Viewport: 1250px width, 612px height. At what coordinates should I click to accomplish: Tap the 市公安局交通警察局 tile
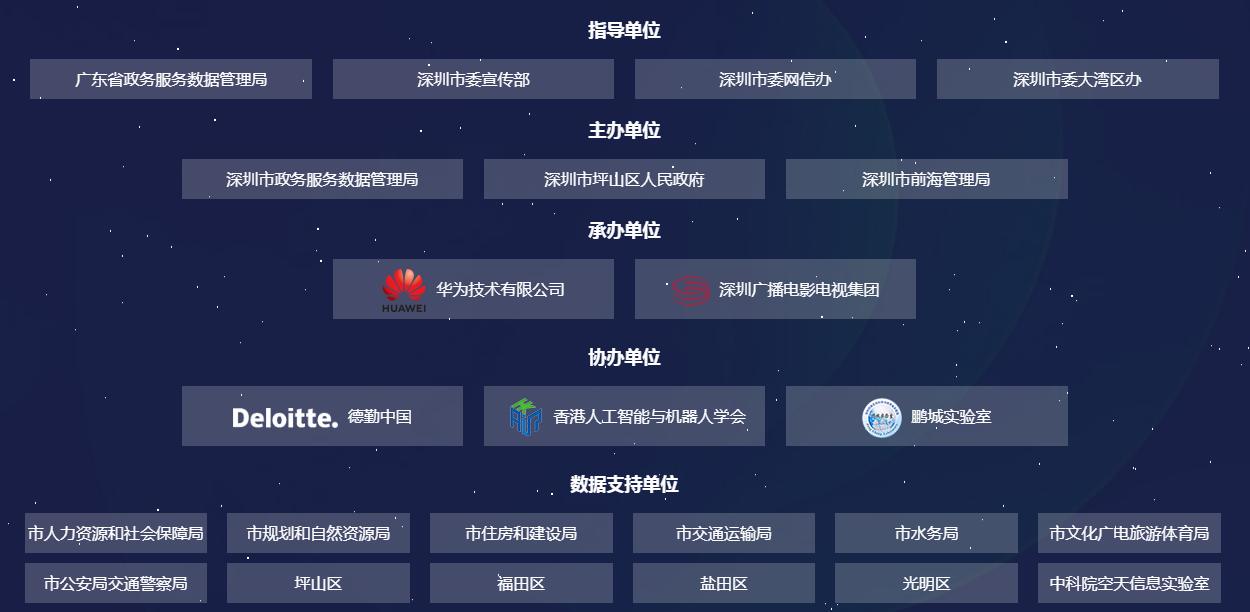[116, 583]
